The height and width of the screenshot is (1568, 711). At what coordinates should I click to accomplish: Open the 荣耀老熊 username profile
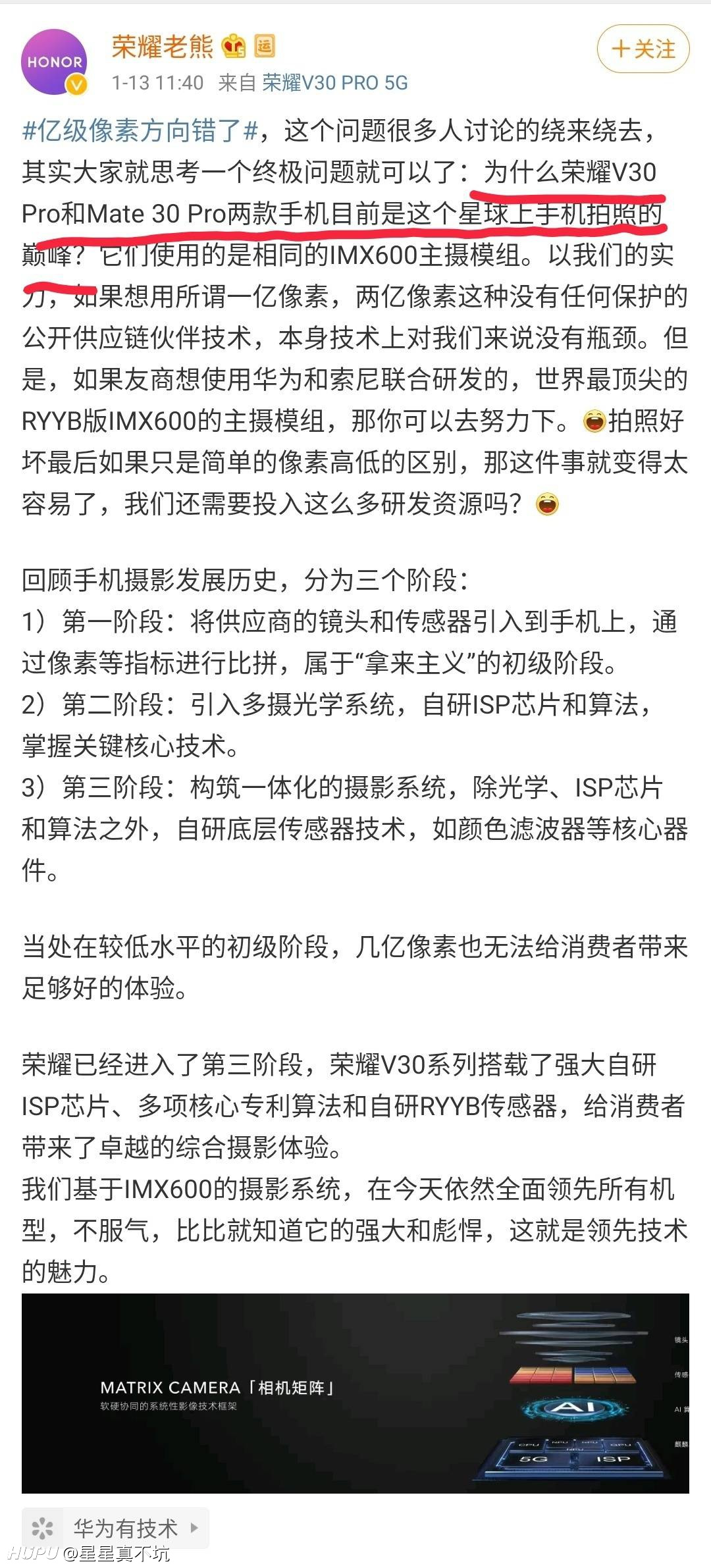[x=163, y=46]
